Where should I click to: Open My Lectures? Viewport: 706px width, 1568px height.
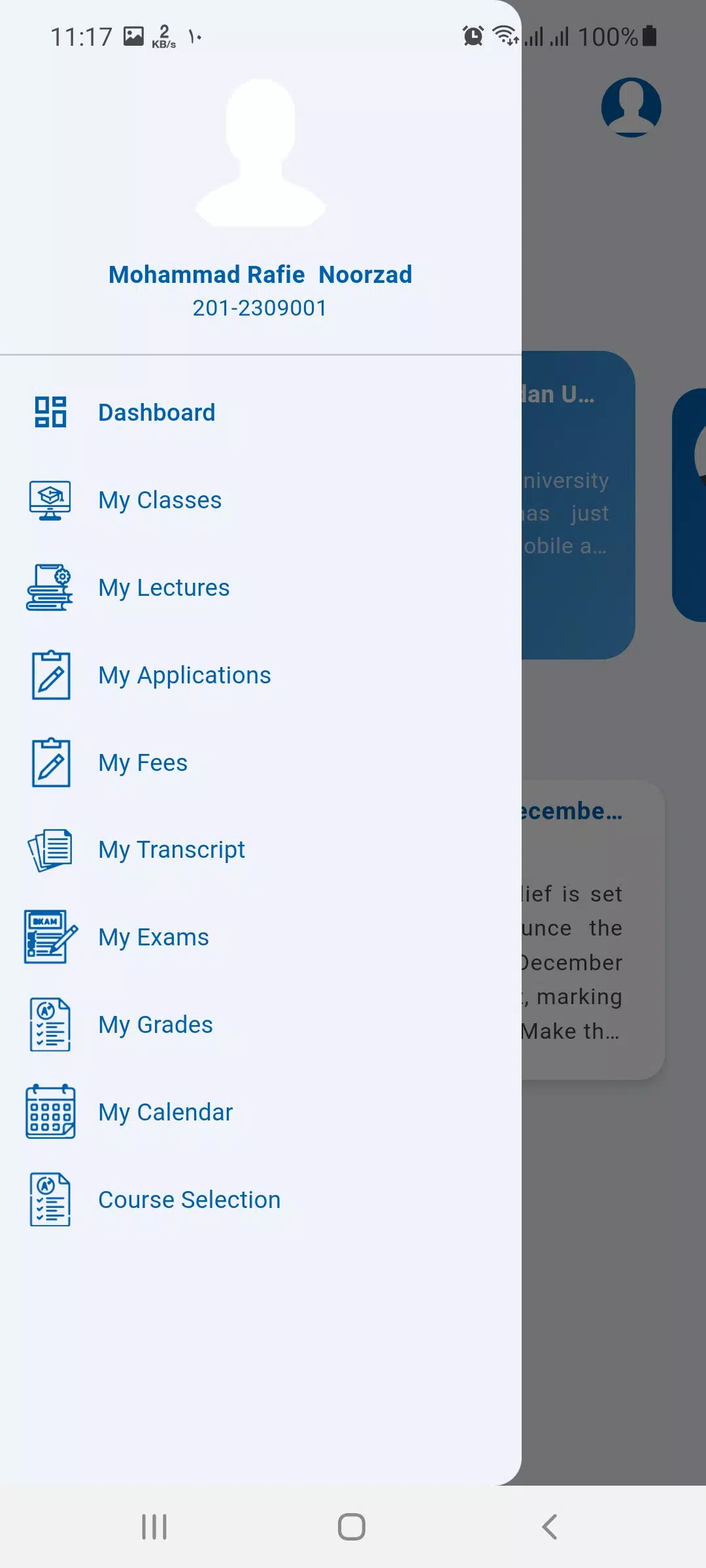click(x=261, y=587)
